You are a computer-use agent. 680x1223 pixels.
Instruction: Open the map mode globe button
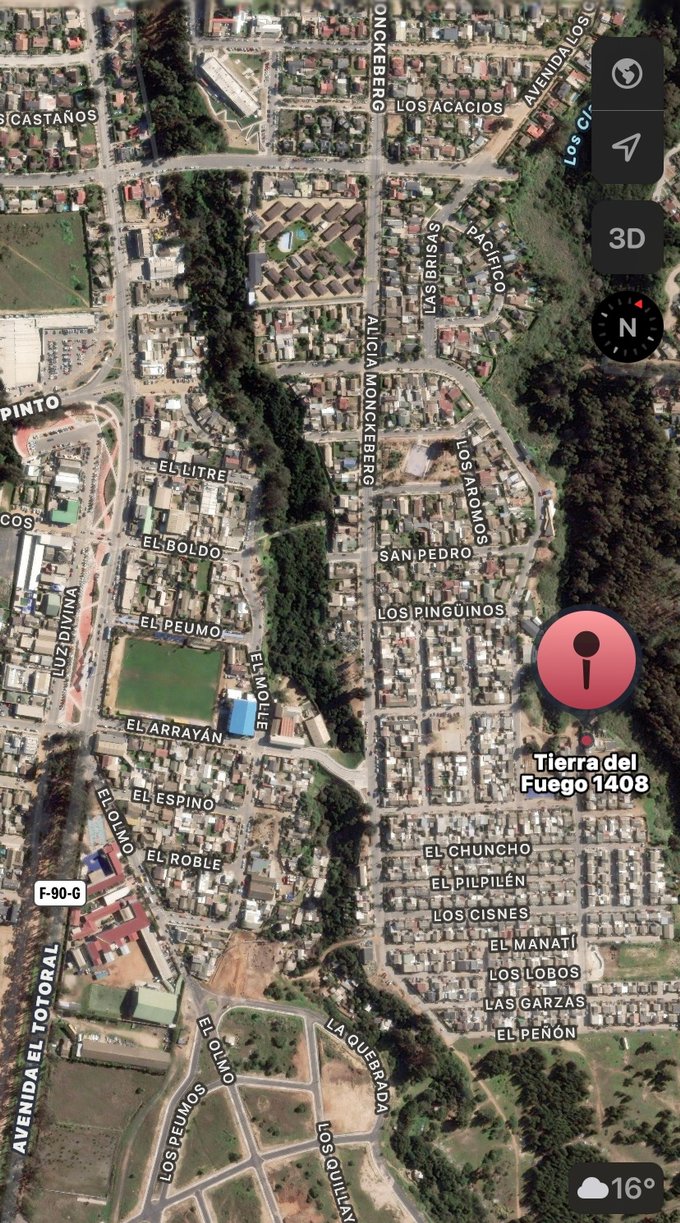click(627, 74)
